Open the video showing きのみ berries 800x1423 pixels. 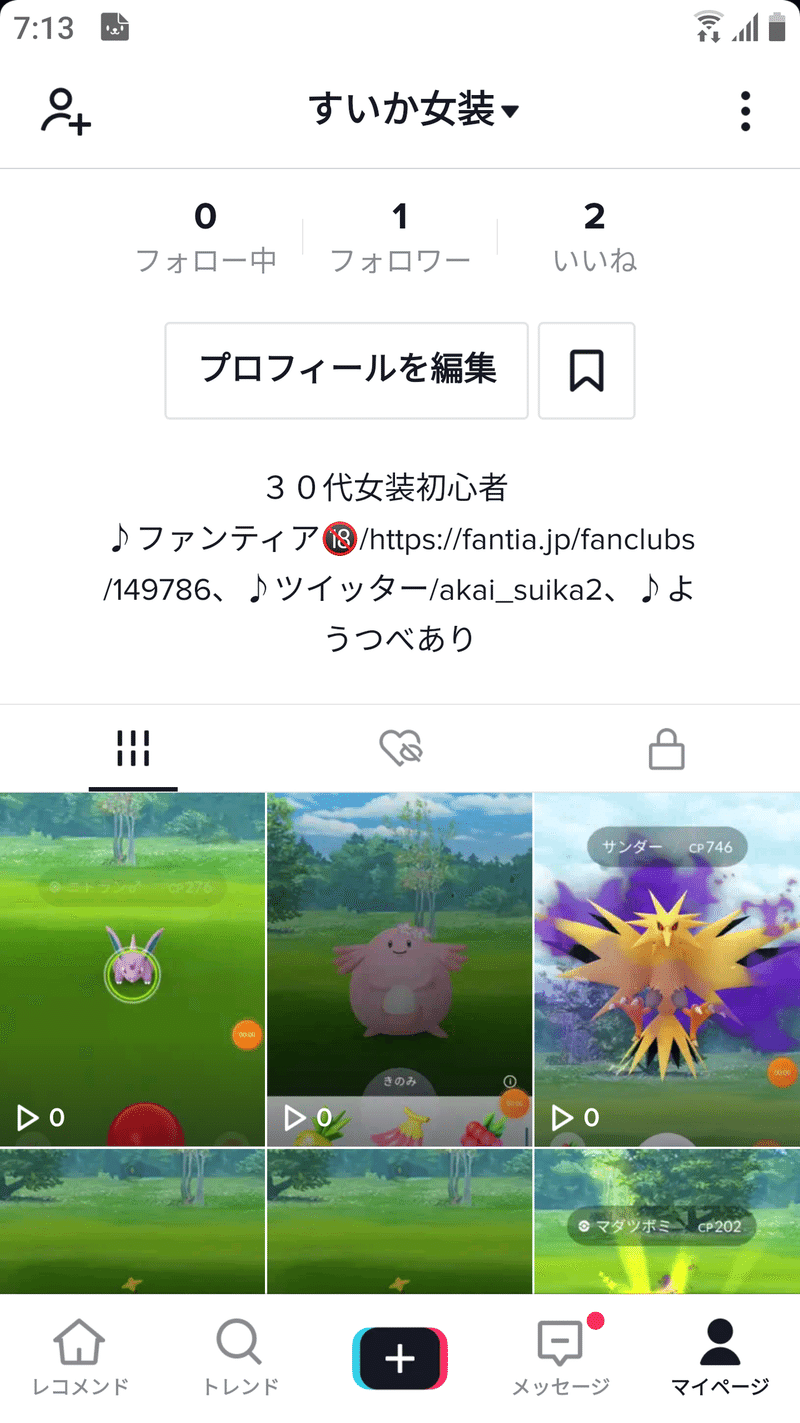click(x=399, y=969)
